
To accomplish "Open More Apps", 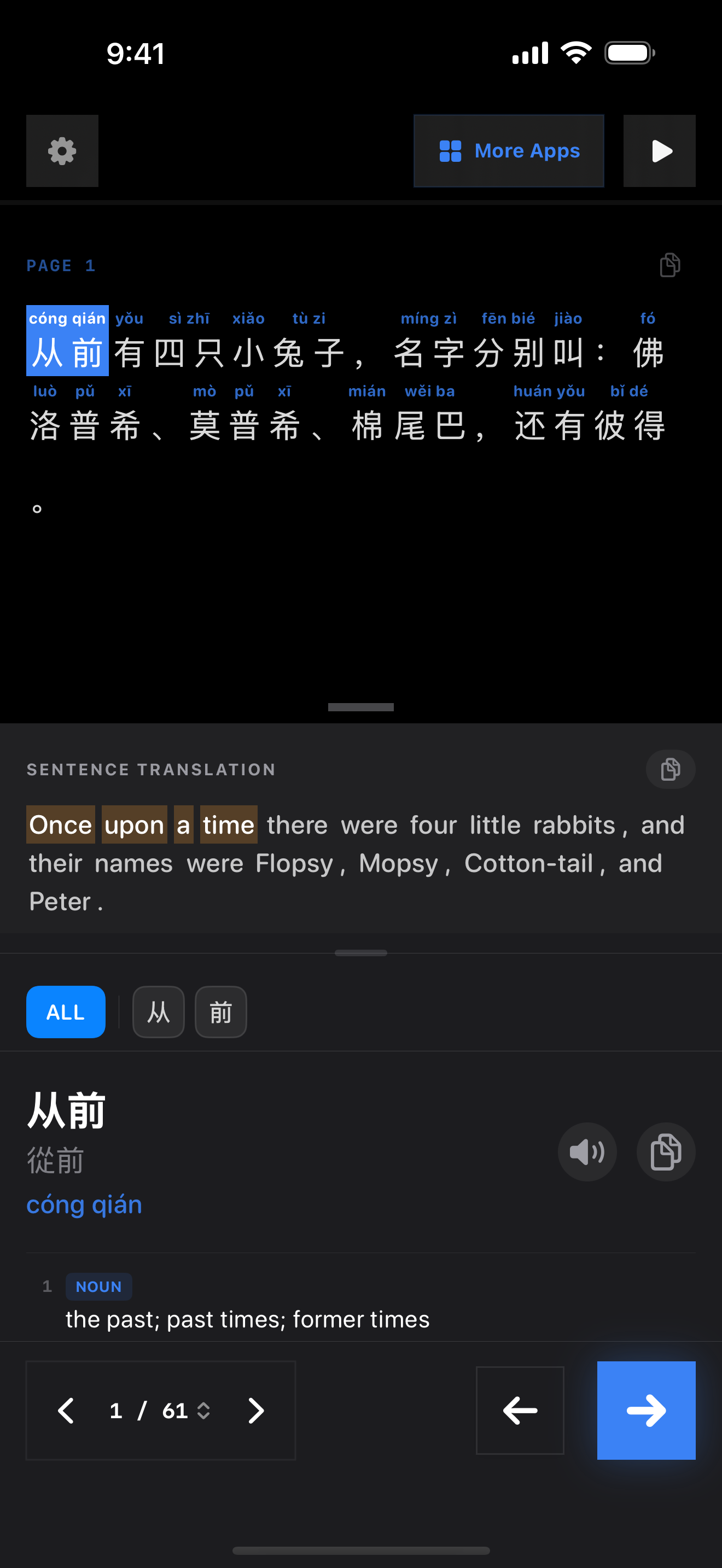I will (x=508, y=151).
